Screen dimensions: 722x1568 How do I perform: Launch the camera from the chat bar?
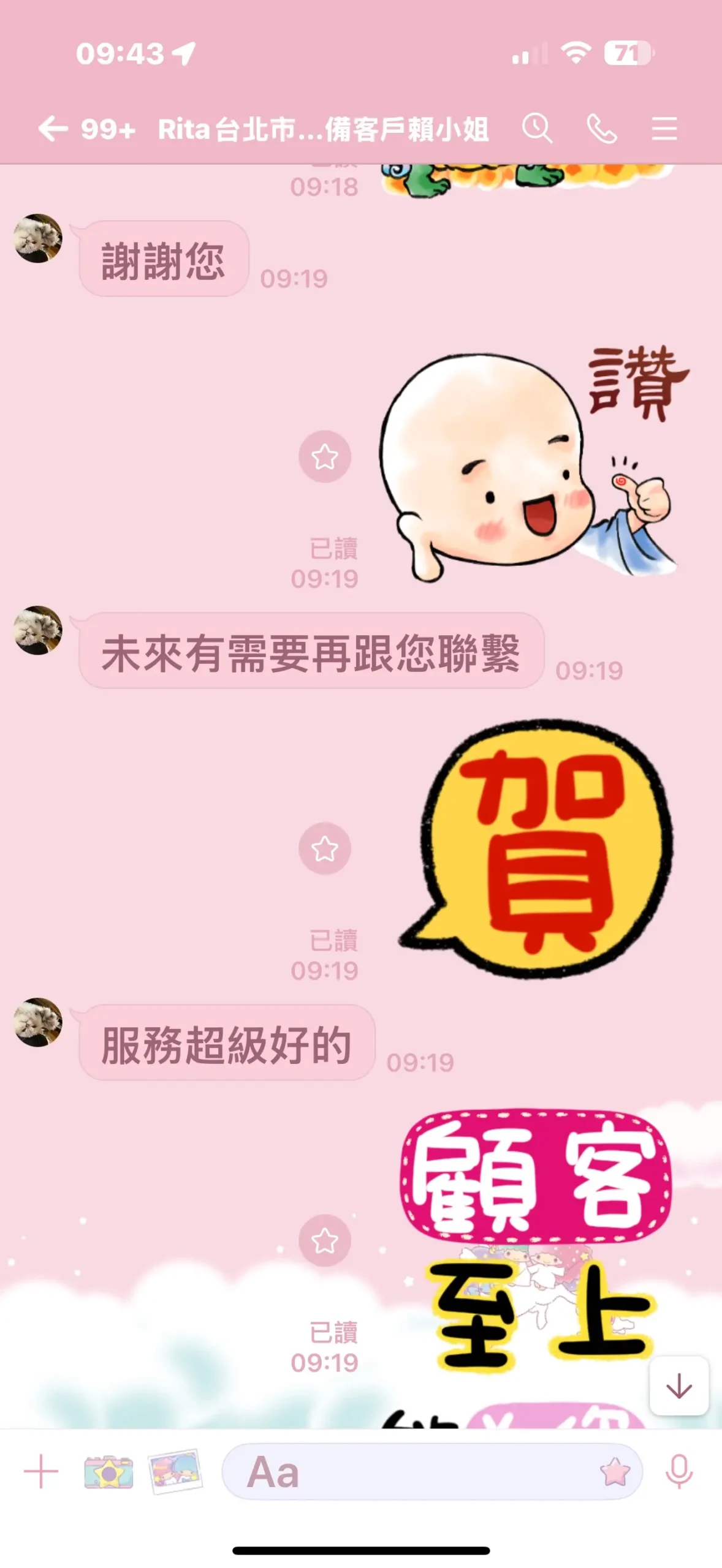pyautogui.click(x=108, y=1471)
